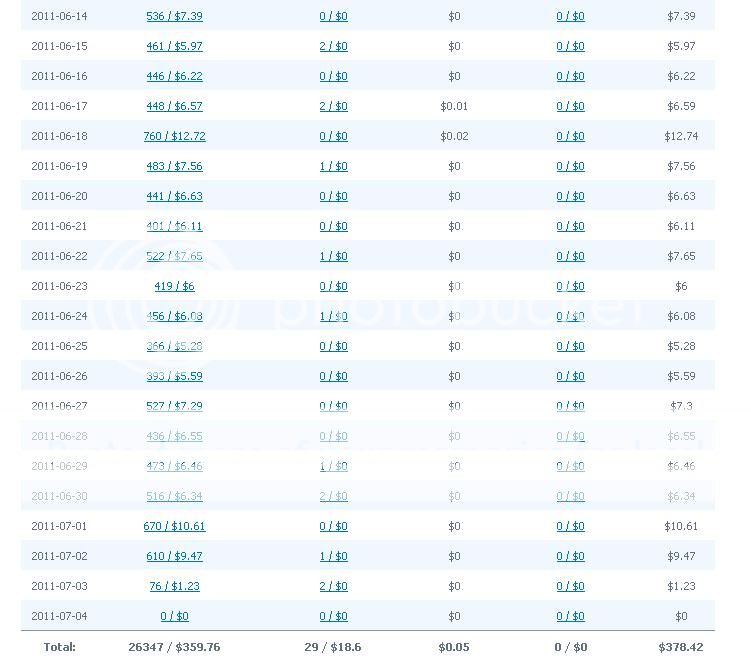Select the 760 / $12.72 link

(x=174, y=136)
